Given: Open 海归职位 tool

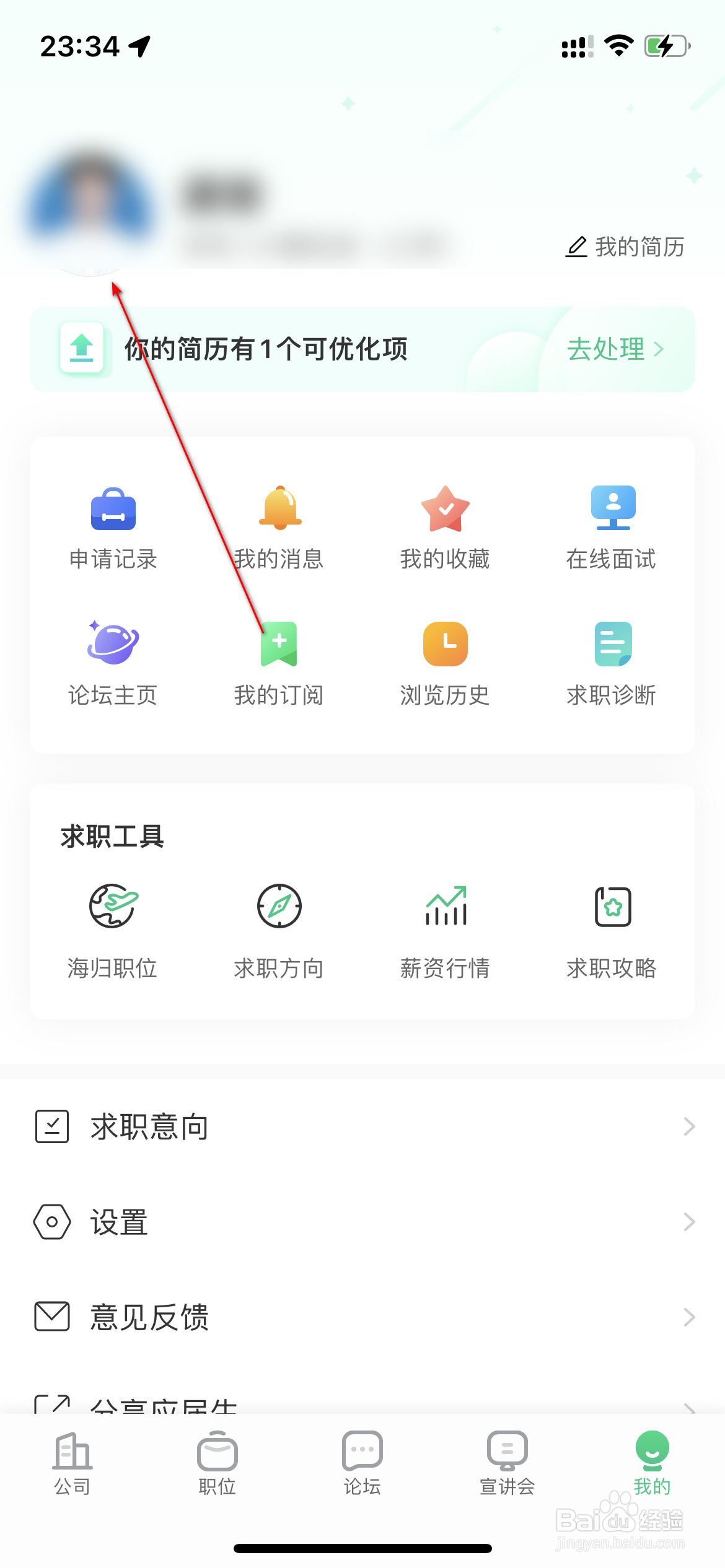Looking at the screenshot, I should tap(113, 930).
